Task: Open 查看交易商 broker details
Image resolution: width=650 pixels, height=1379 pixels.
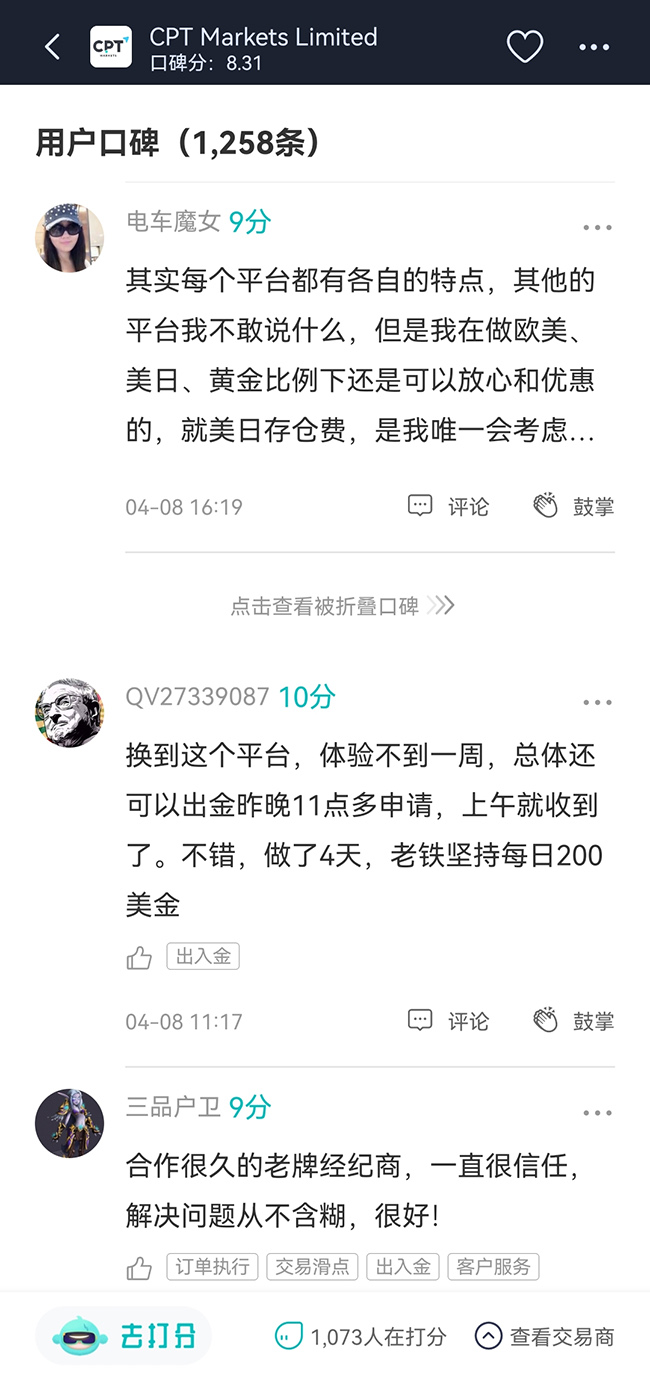Action: pyautogui.click(x=545, y=1336)
